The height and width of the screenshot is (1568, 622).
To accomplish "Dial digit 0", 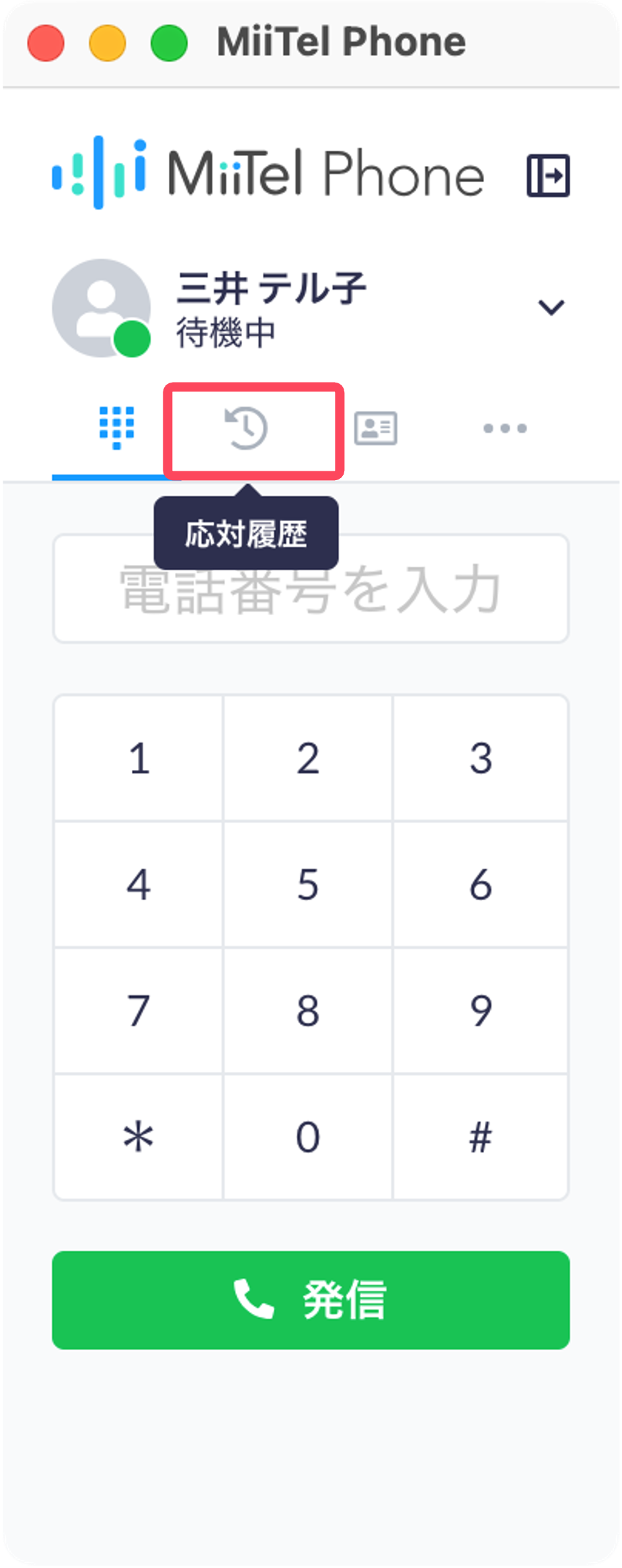I will click(308, 1137).
